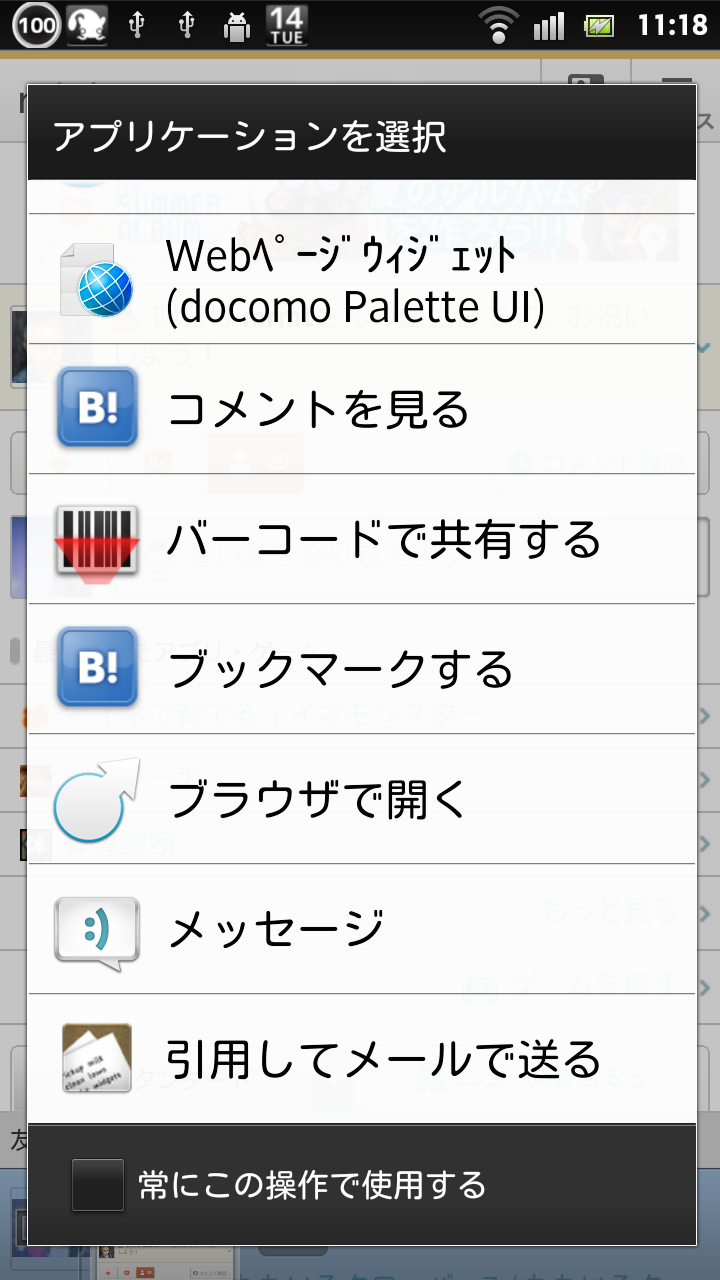Choose ブックマークする option
Viewport: 720px width, 1280px height.
(362, 669)
